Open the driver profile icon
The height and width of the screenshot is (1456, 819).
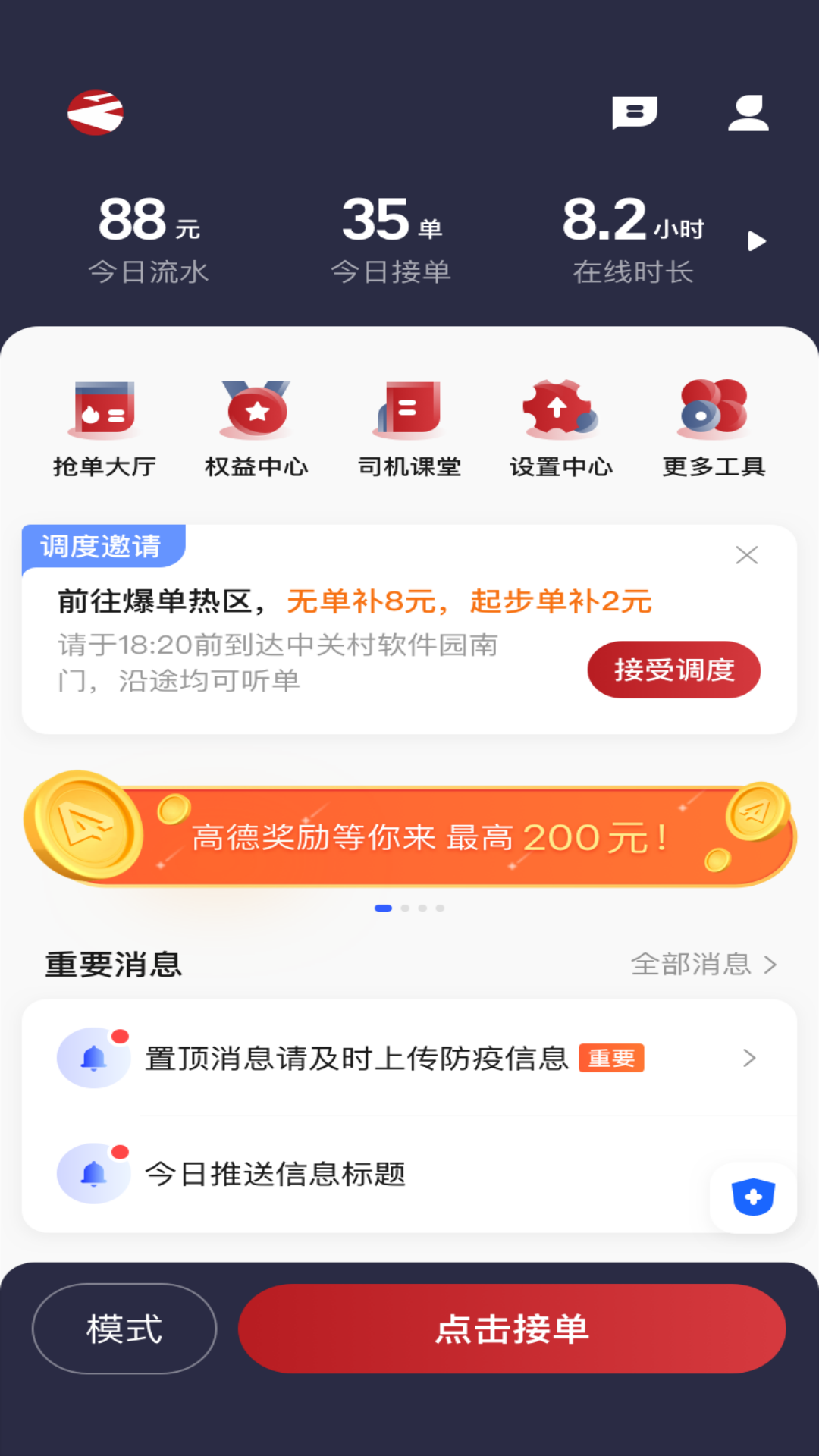tap(748, 112)
